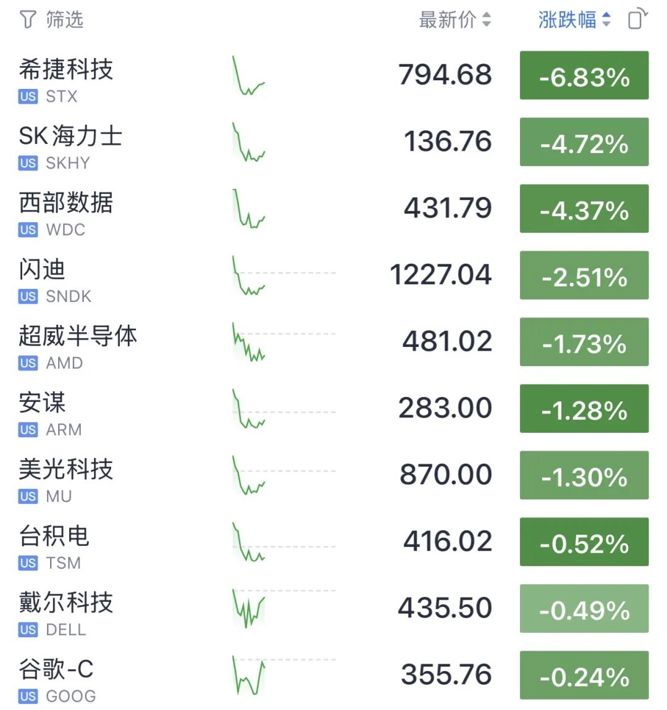Open the 筛选 filter
The width and height of the screenshot is (667, 710).
51,19
